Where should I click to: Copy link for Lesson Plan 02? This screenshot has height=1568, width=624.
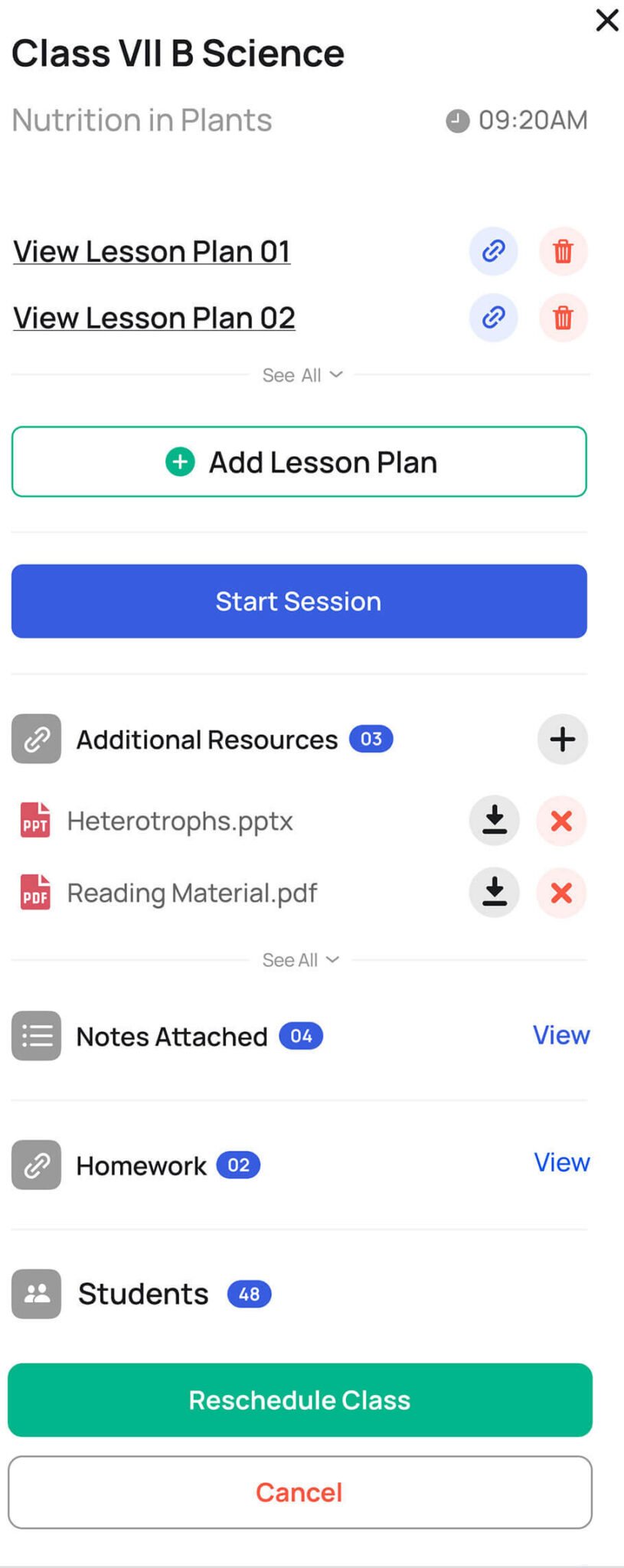pyautogui.click(x=493, y=317)
